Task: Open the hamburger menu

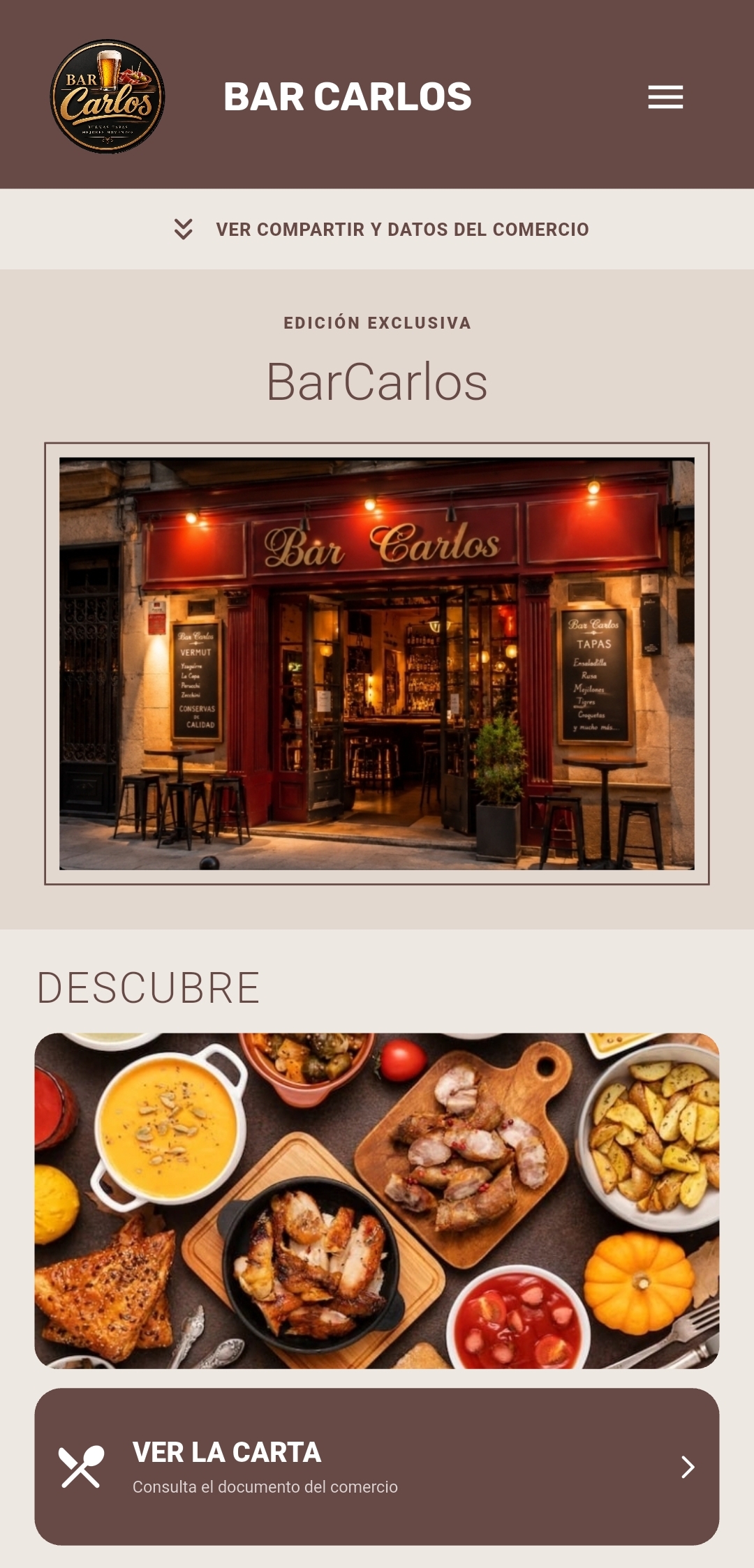Action: (665, 97)
